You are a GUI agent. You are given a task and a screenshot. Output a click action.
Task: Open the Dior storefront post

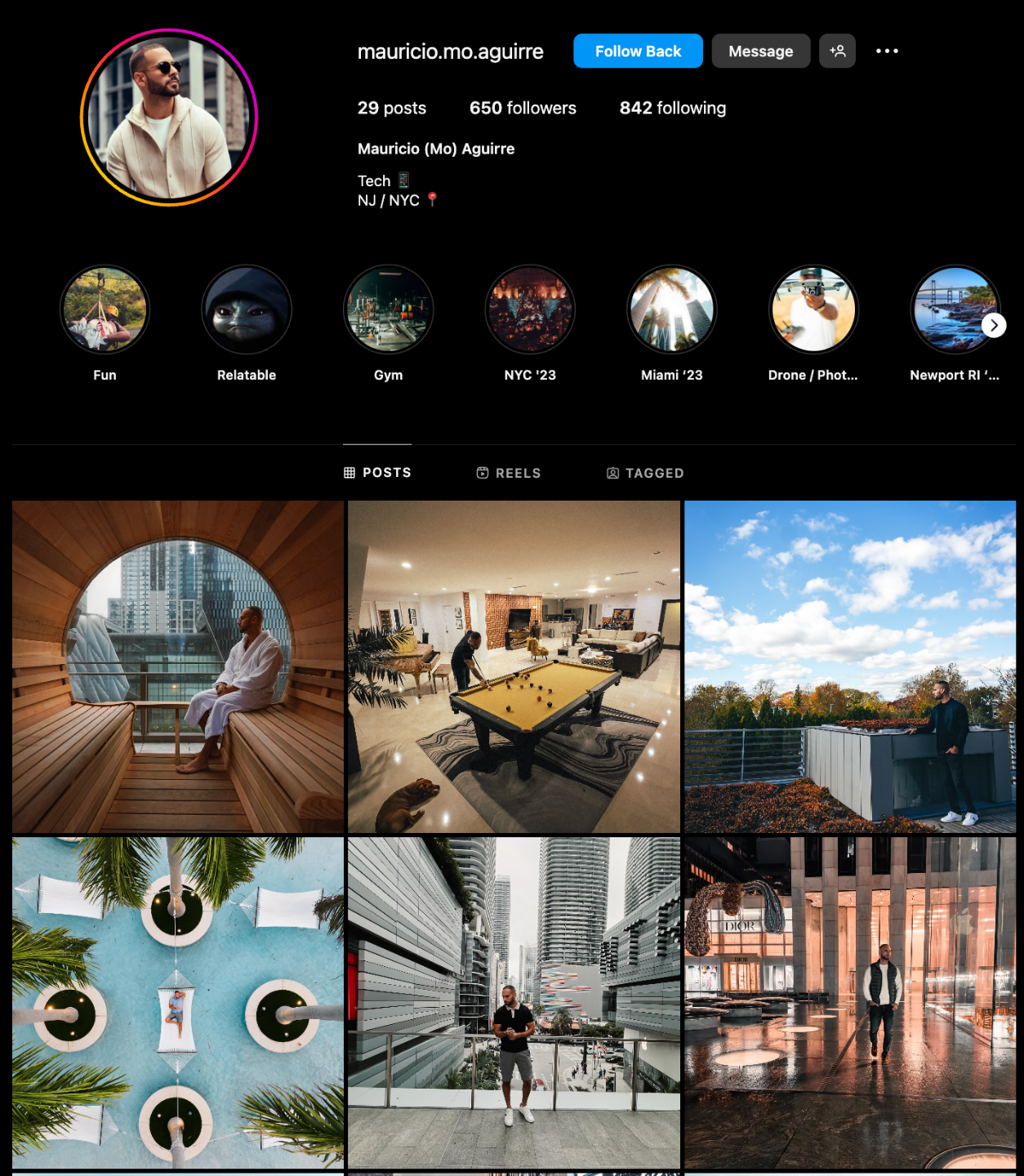850,1003
